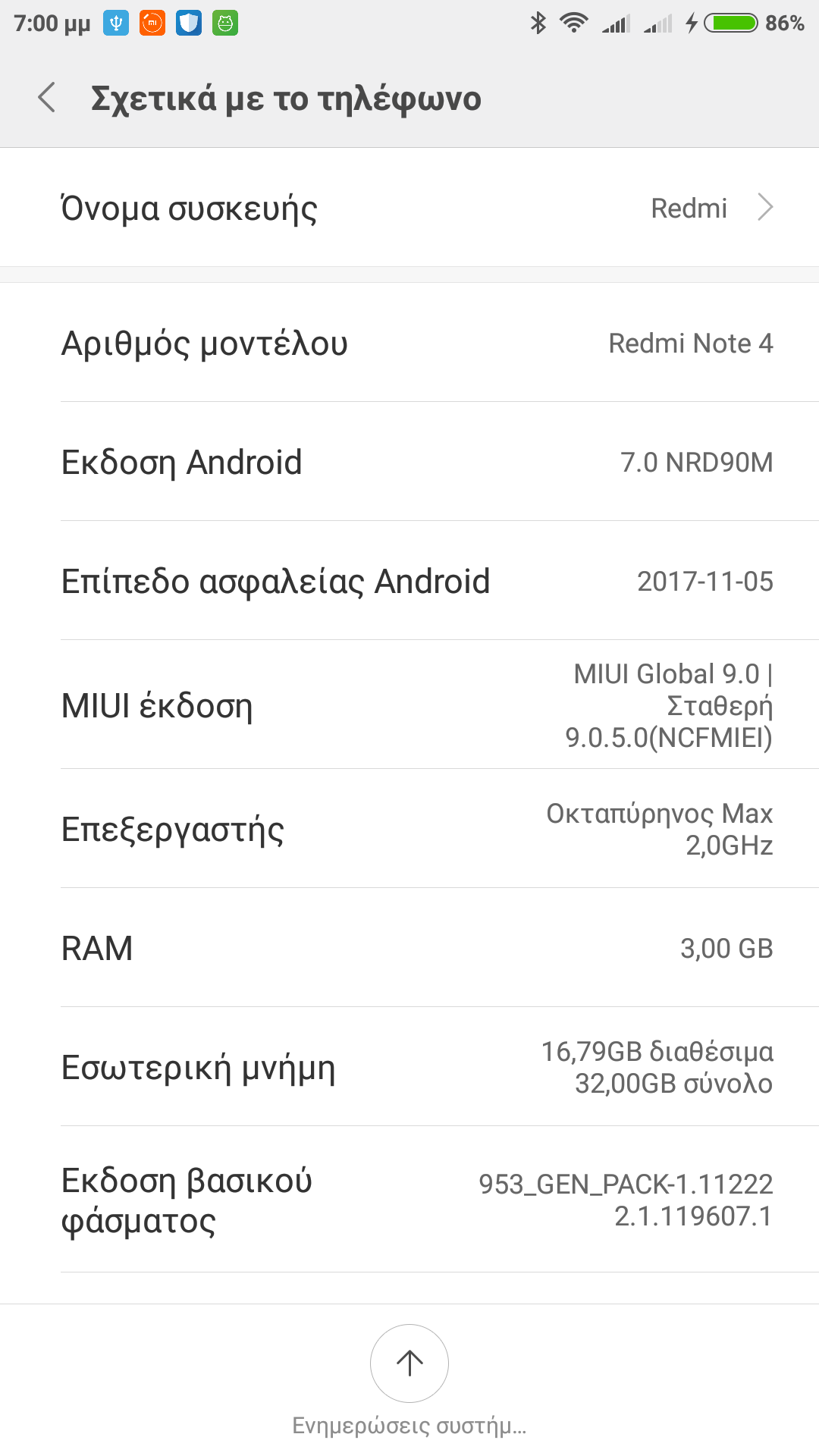Tap the RAM row
819x1456 pixels.
409,948
